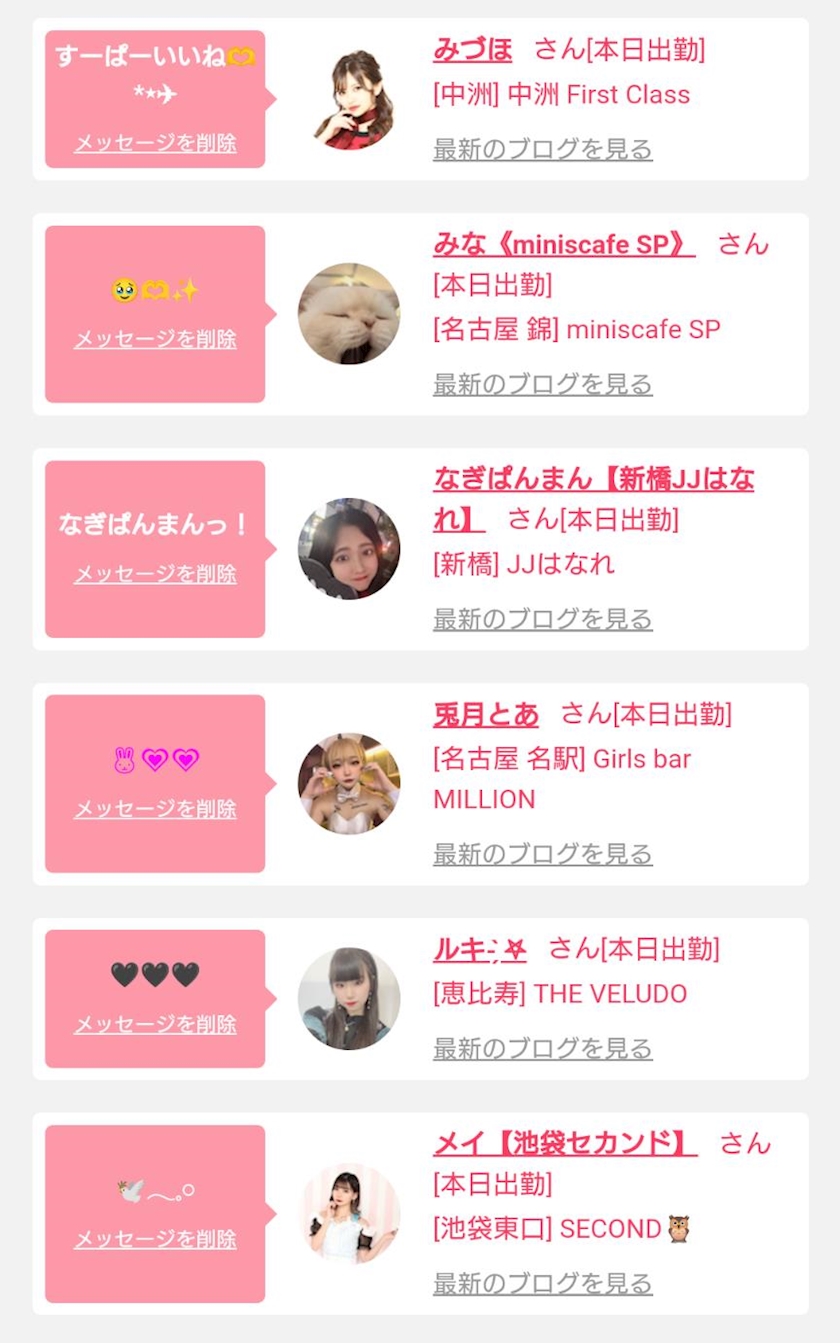The image size is (840, 1343).
Task: View the latest blog of みづほ
Action: 543,149
